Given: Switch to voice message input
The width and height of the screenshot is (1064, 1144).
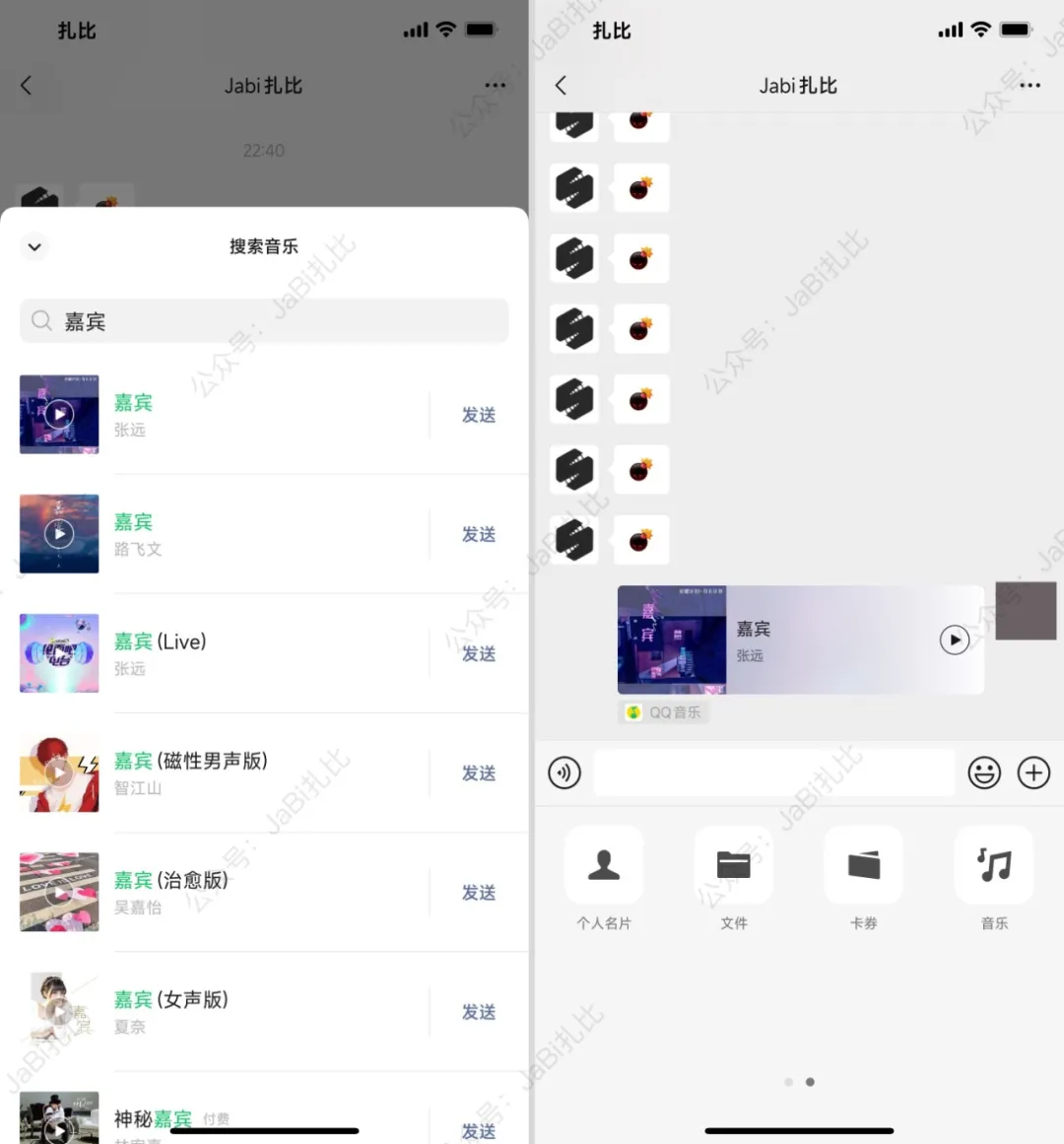Looking at the screenshot, I should point(565,774).
